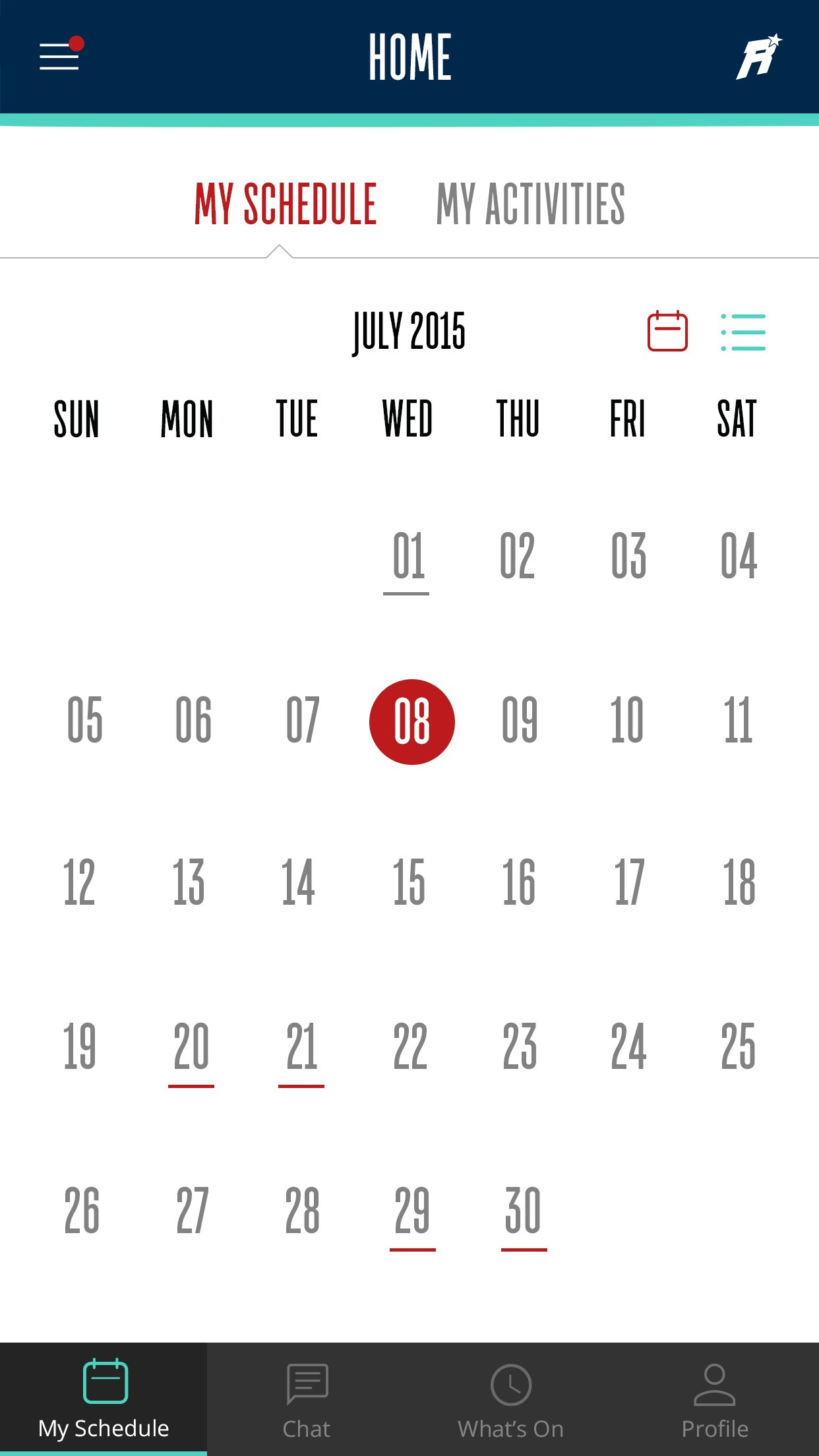Image resolution: width=819 pixels, height=1456 pixels.
Task: Select the My Schedule top tab
Action: (286, 204)
